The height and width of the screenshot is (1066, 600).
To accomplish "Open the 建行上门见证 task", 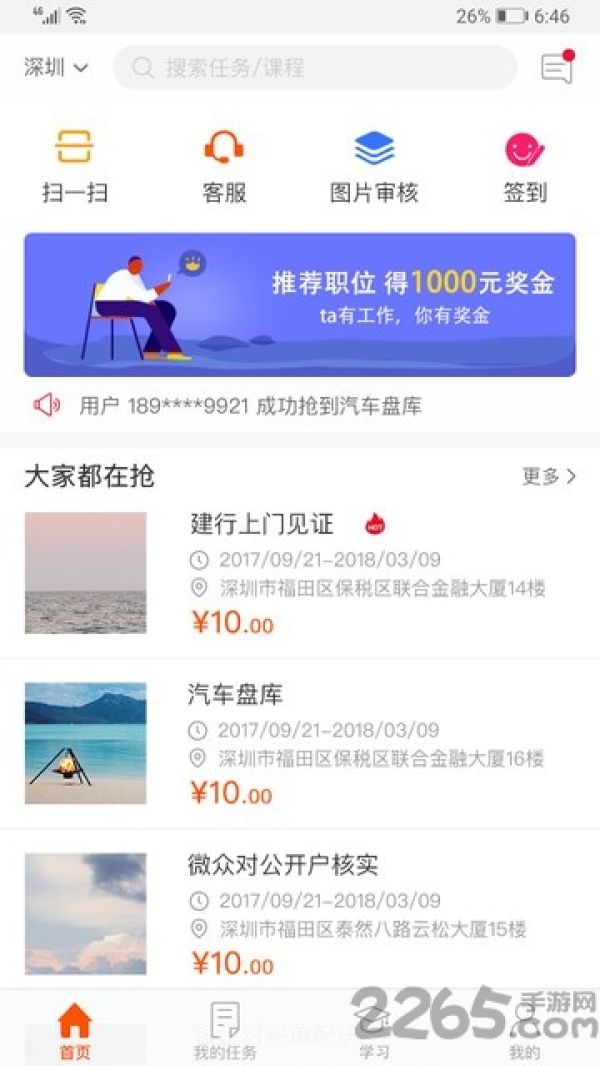I will point(300,572).
